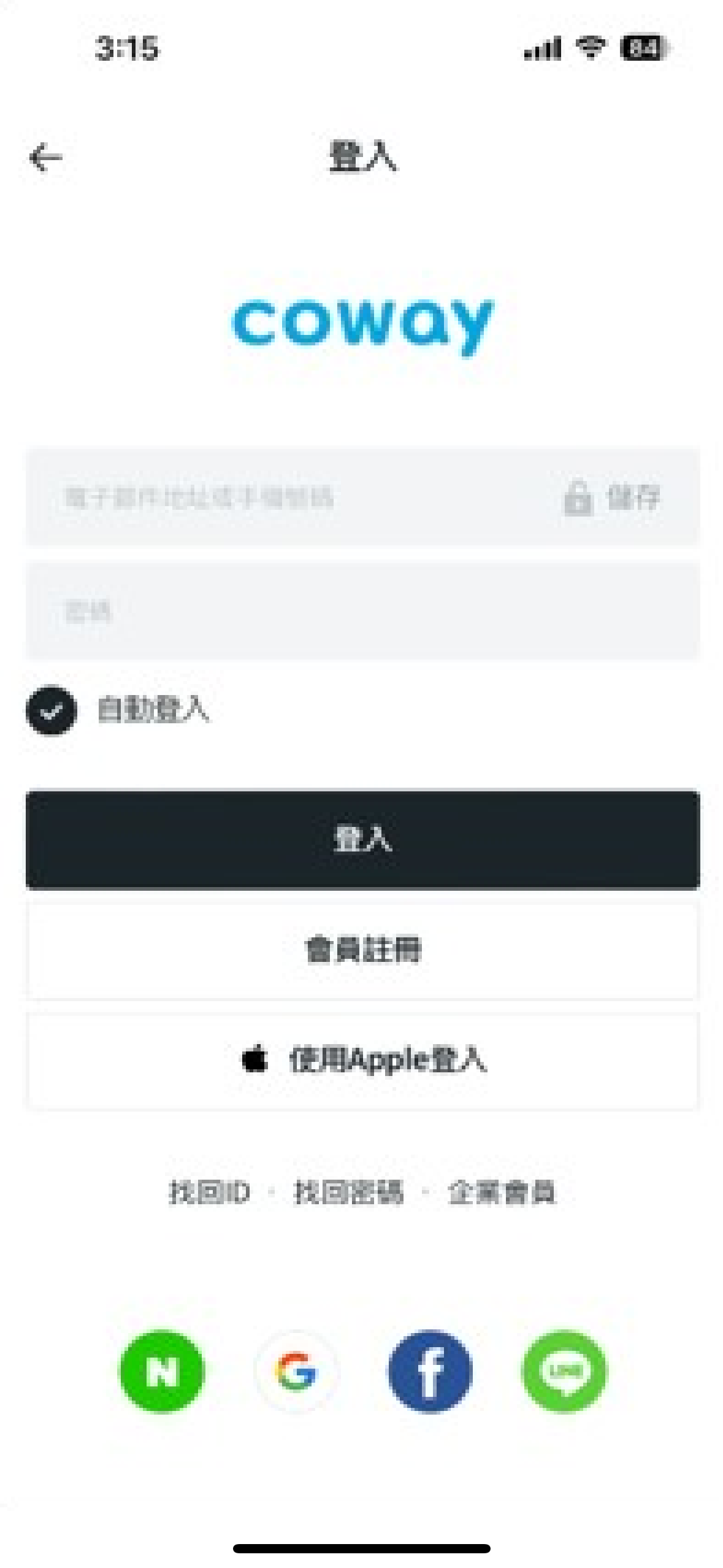Uncheck the 自動登入 auto login checkbox
723x1568 pixels.
52,710
